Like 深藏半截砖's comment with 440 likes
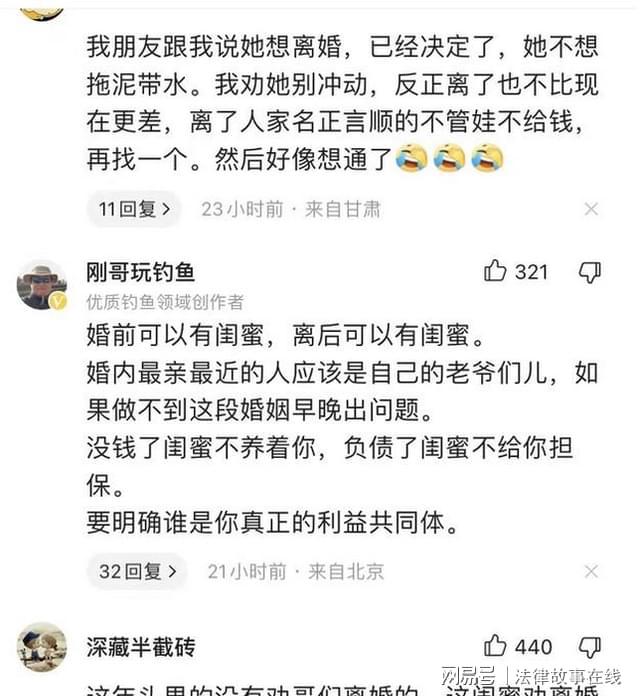The image size is (640, 696). (496, 647)
